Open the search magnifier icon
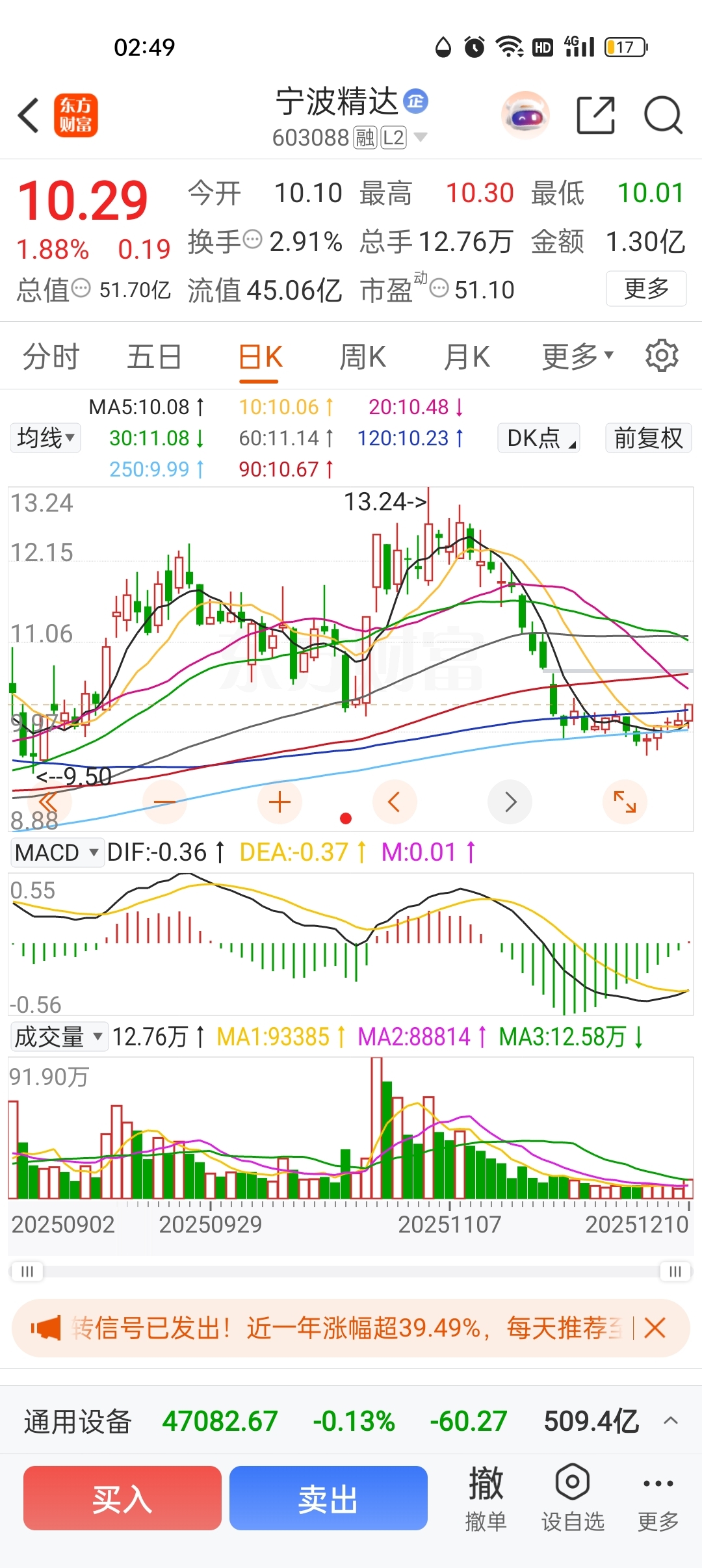The image size is (702, 1568). (x=662, y=116)
